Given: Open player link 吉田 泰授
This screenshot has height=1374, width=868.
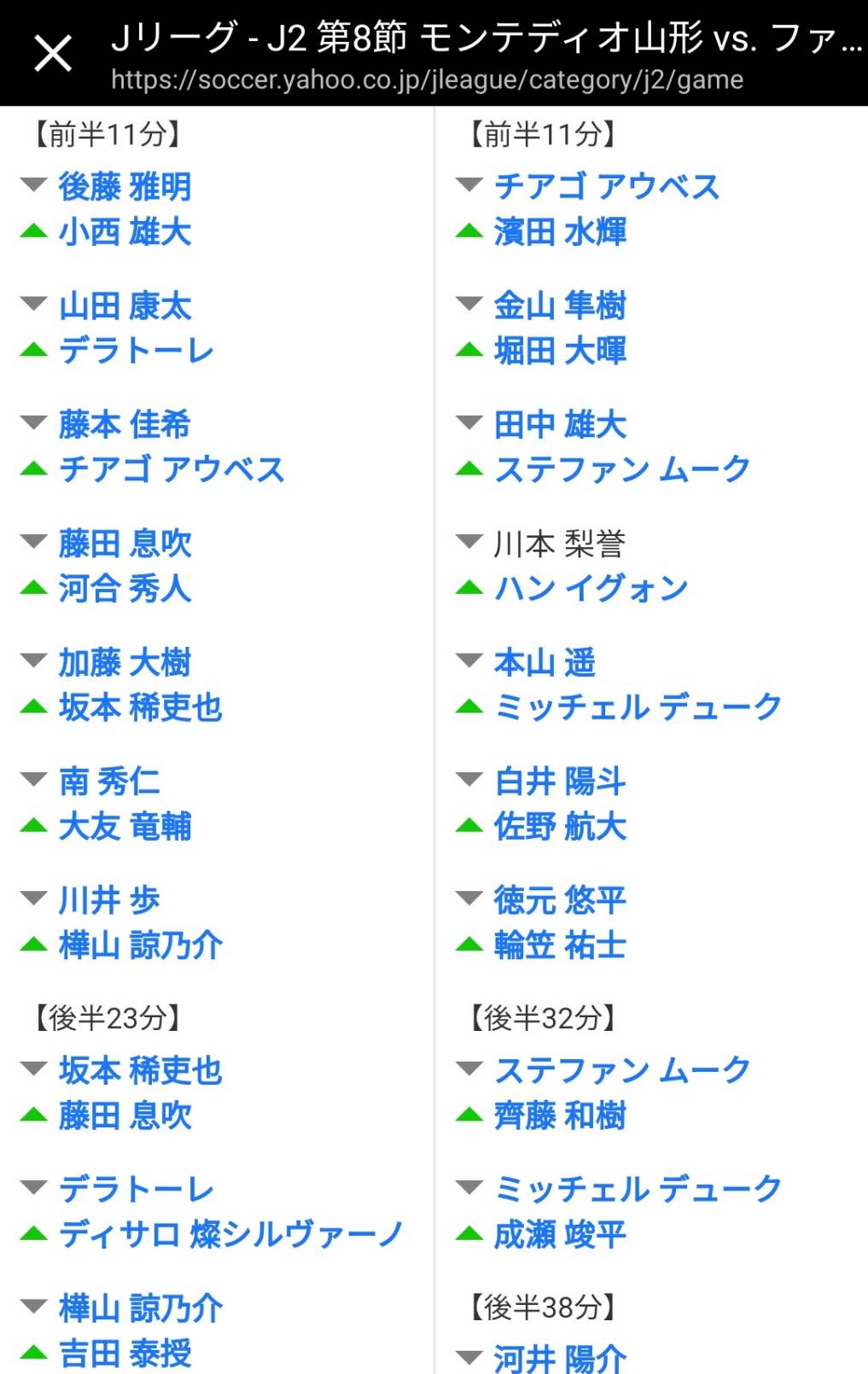Looking at the screenshot, I should pyautogui.click(x=125, y=1353).
